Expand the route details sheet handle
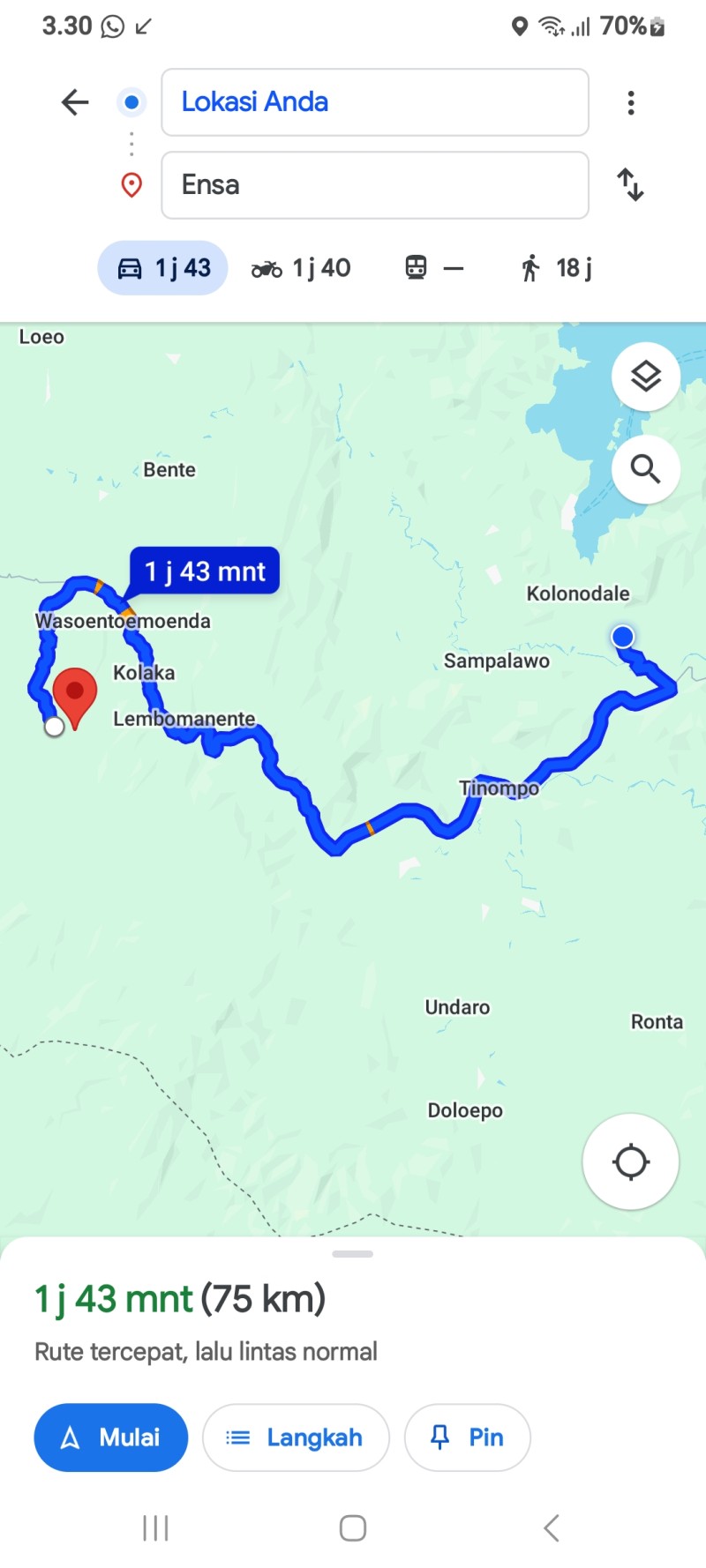 point(353,1253)
